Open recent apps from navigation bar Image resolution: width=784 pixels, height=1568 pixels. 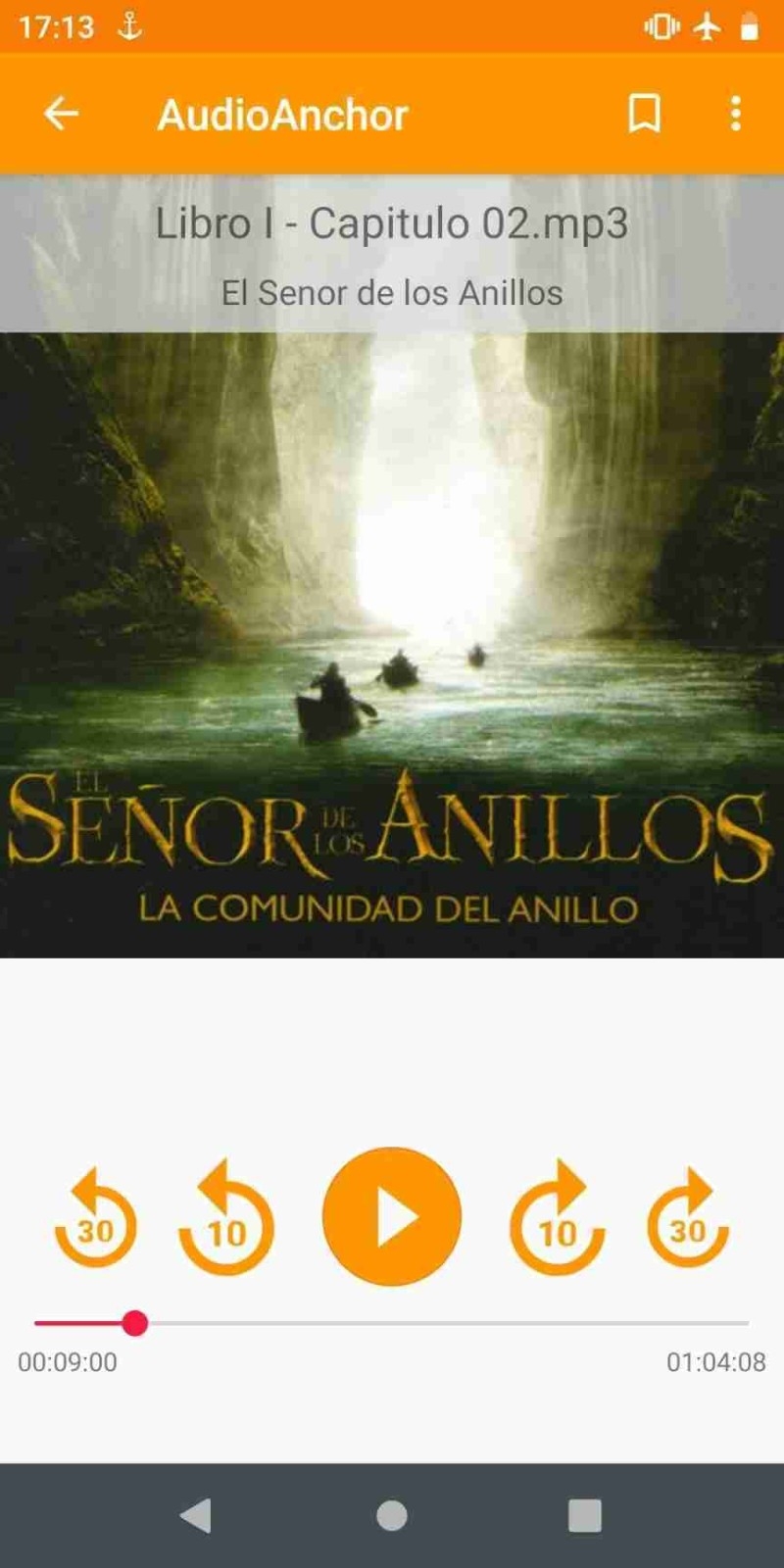coord(585,1516)
